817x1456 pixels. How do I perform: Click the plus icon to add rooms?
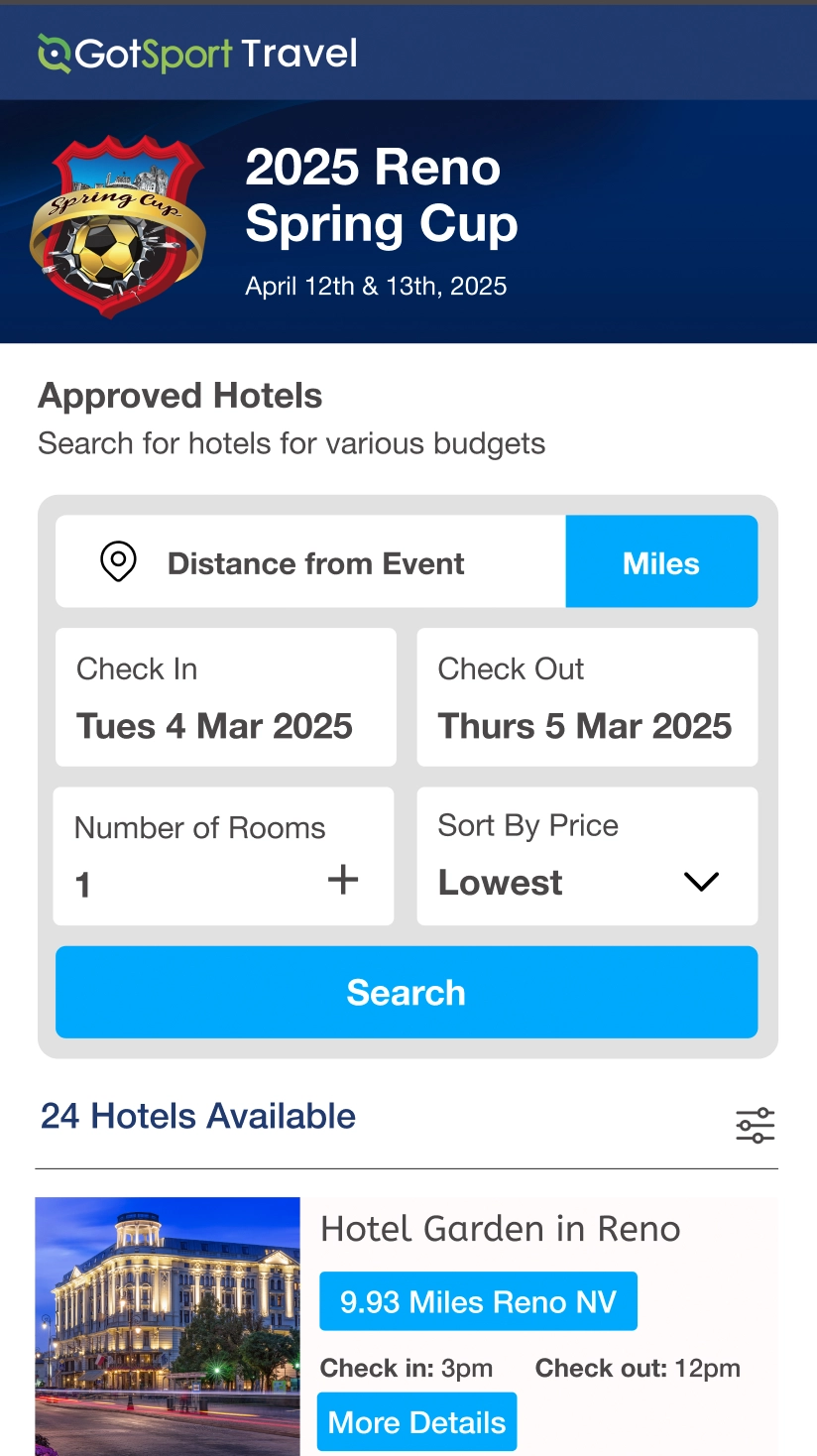point(342,879)
